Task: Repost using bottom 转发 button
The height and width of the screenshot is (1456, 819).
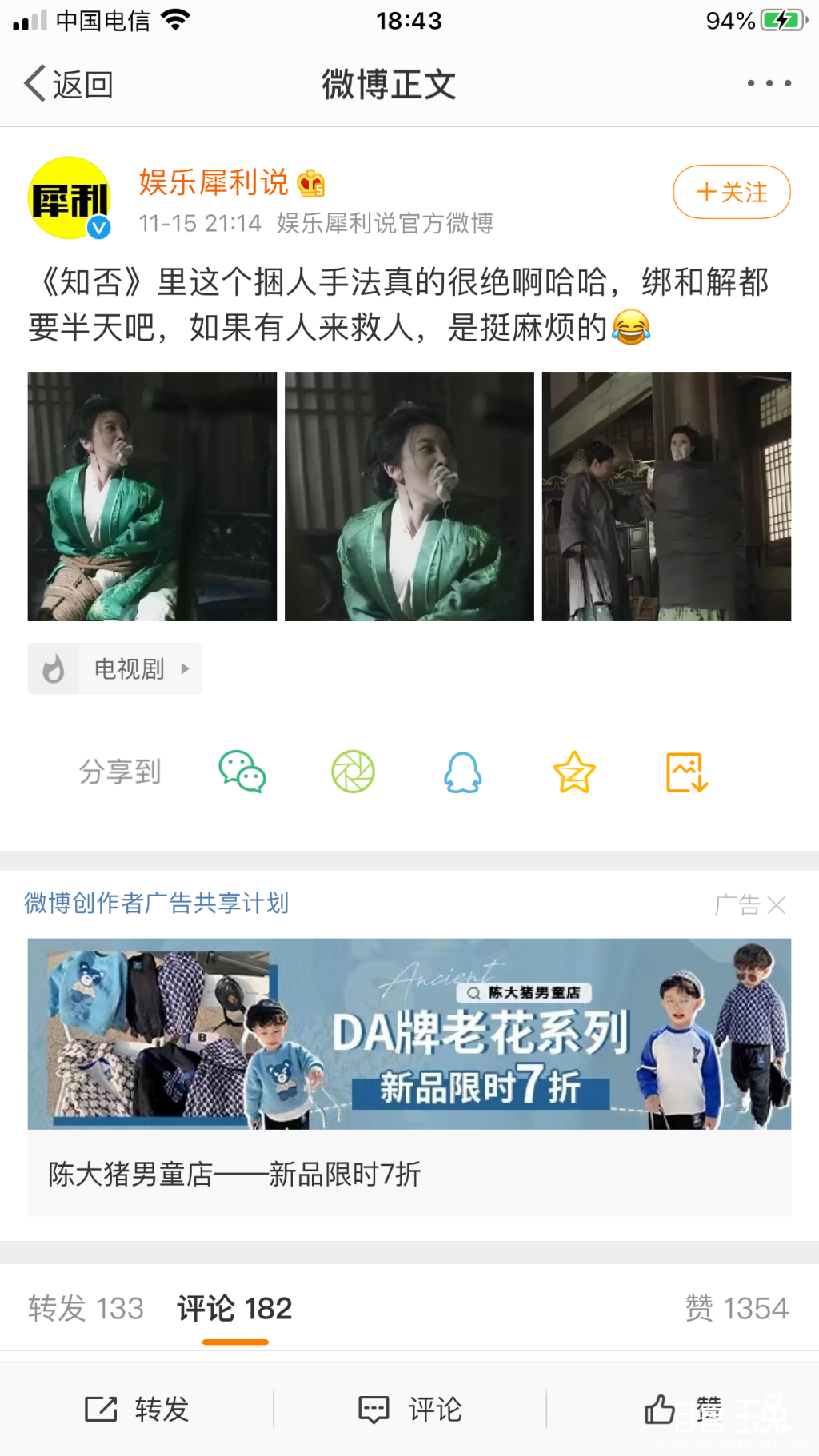Action: pyautogui.click(x=137, y=1409)
